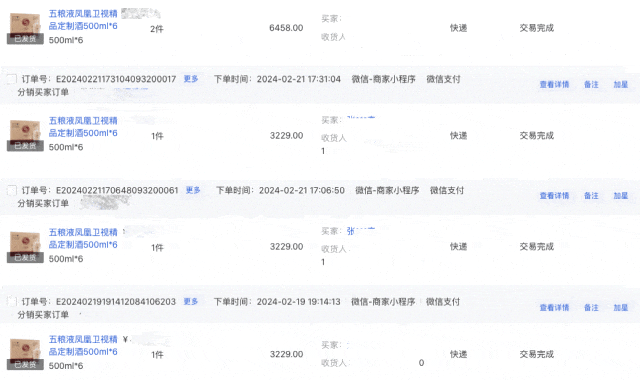Expand 更多 next to order E20240219191412084106203
The image size is (640, 380).
(191, 301)
